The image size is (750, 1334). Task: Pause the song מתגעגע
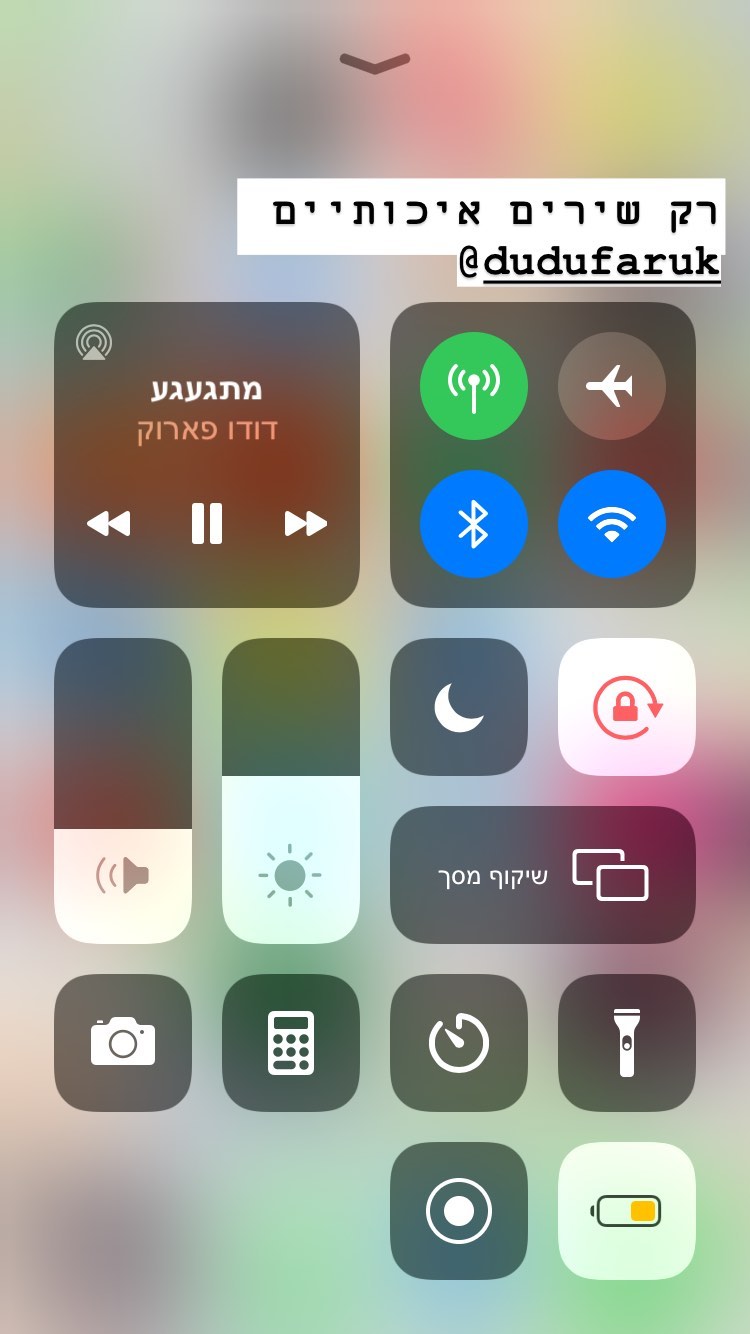pyautogui.click(x=207, y=523)
